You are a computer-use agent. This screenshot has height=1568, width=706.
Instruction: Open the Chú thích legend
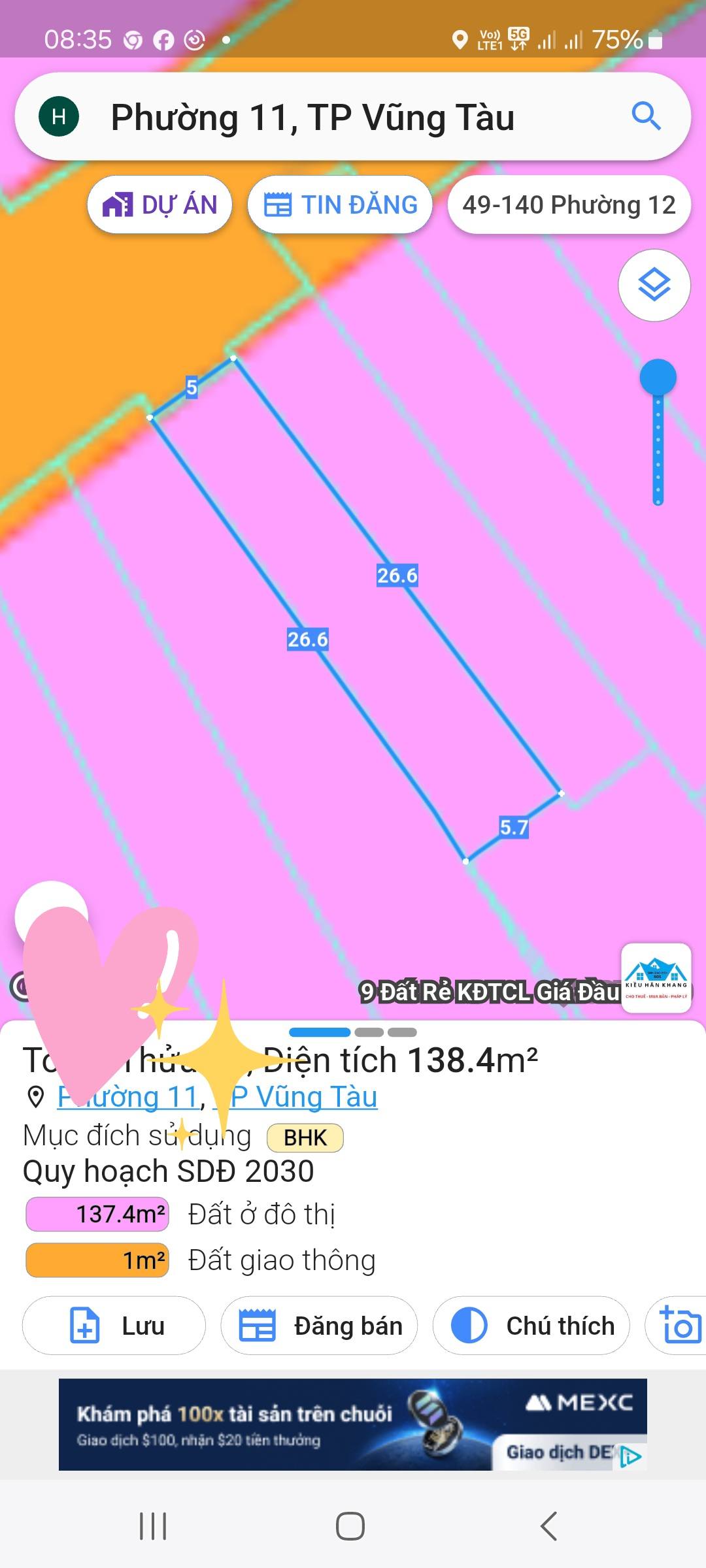[x=531, y=1326]
